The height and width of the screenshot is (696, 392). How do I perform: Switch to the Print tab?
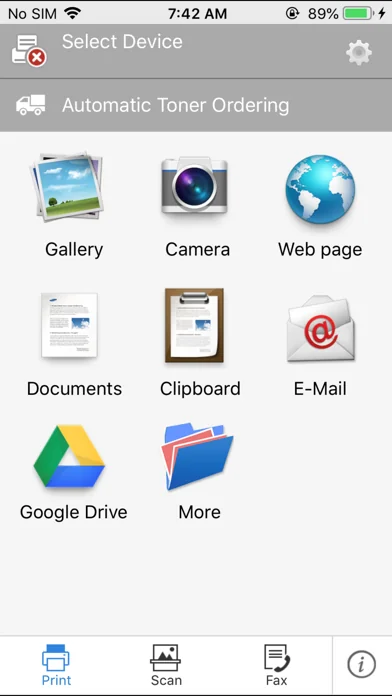point(56,665)
